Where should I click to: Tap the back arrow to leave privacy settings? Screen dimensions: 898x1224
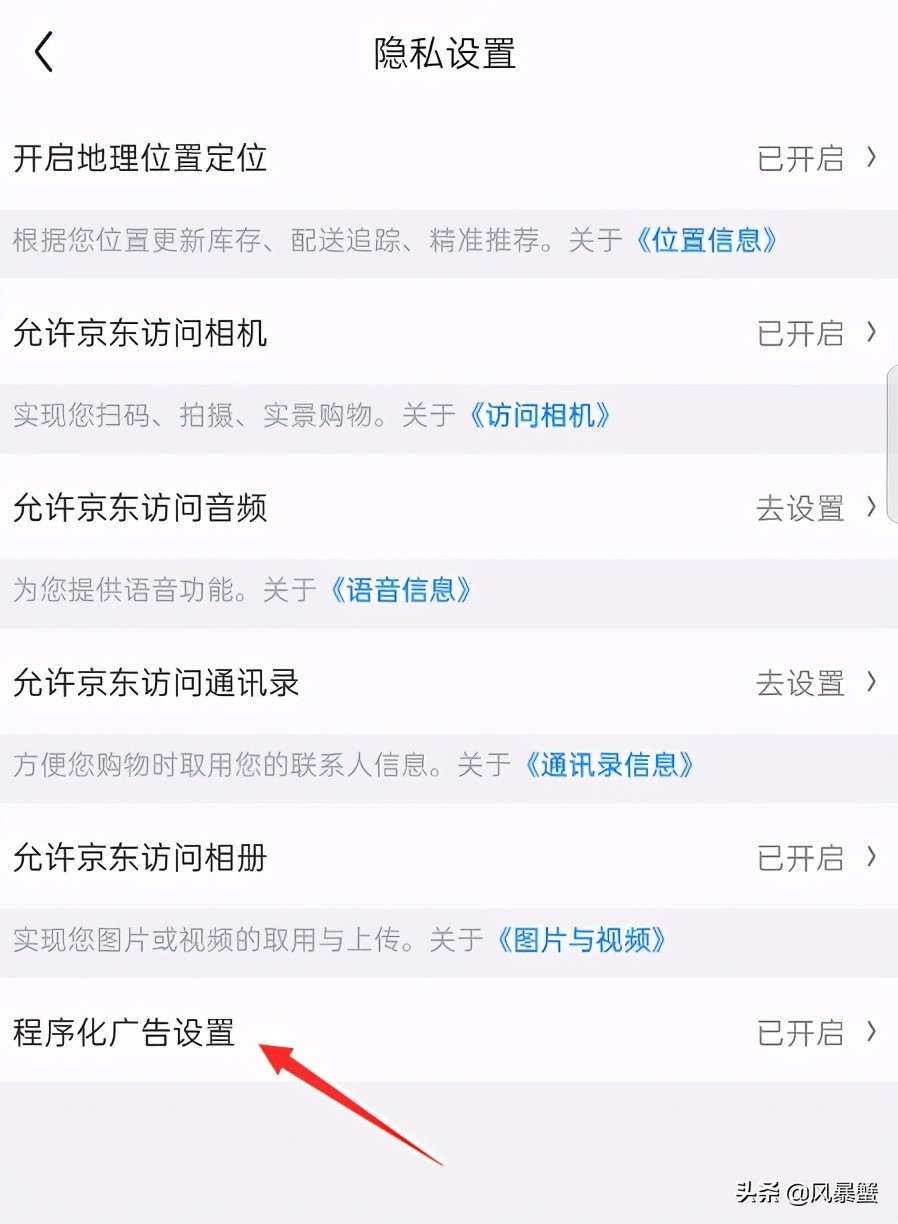pos(42,52)
